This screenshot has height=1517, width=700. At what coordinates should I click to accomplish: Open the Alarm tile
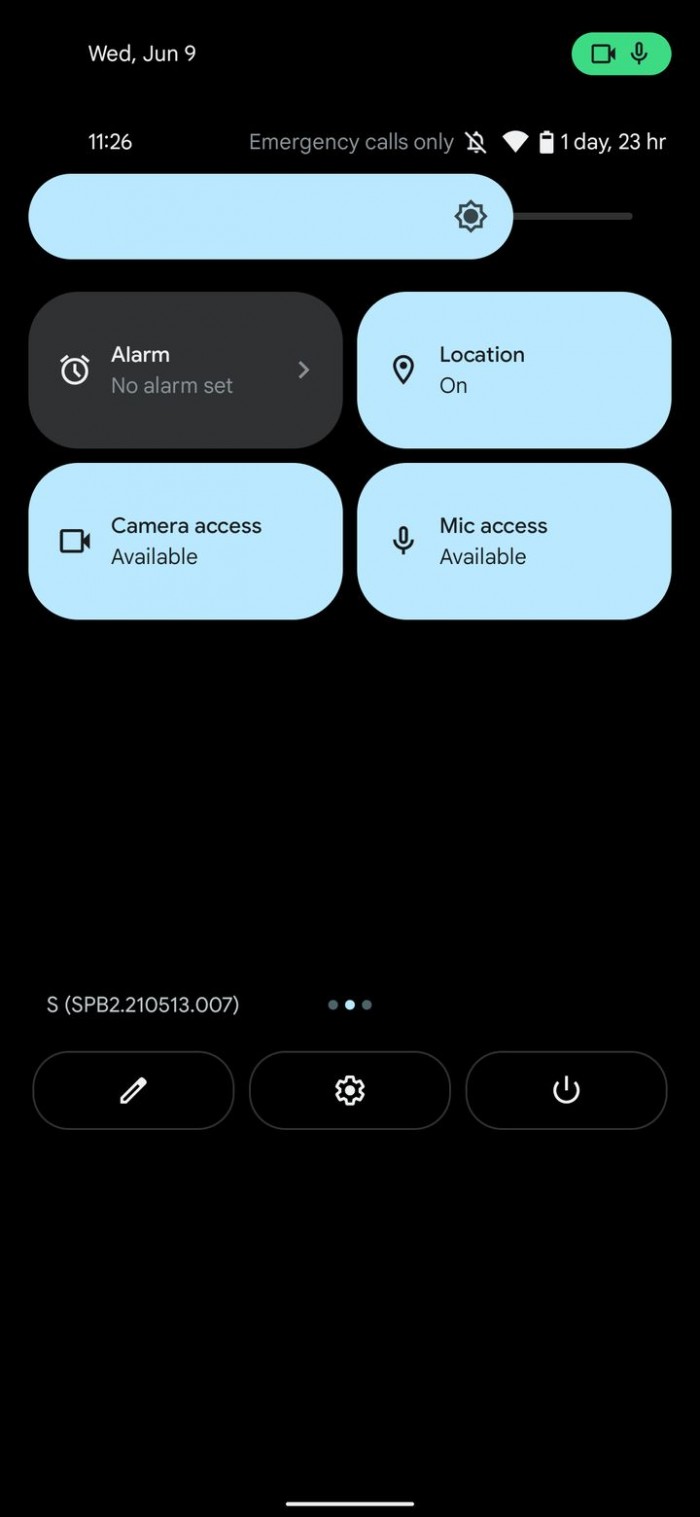point(185,370)
